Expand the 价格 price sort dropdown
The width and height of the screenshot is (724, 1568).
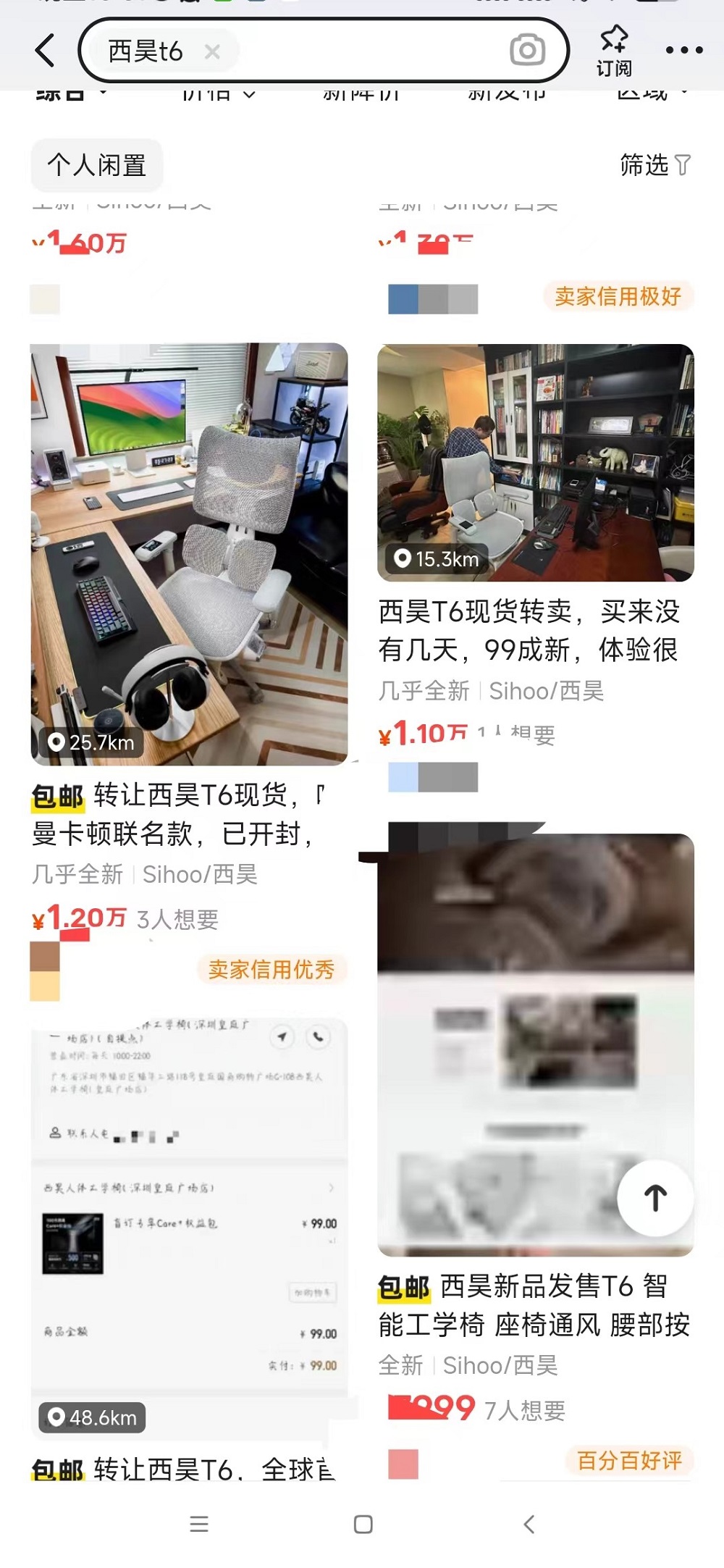219,93
